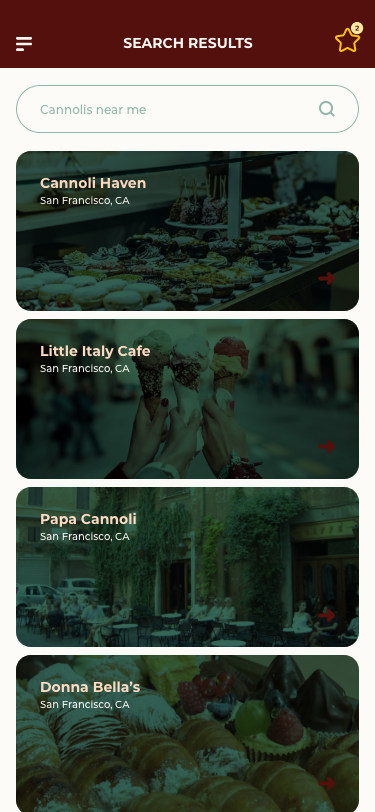Open favorites star with badge

click(348, 39)
